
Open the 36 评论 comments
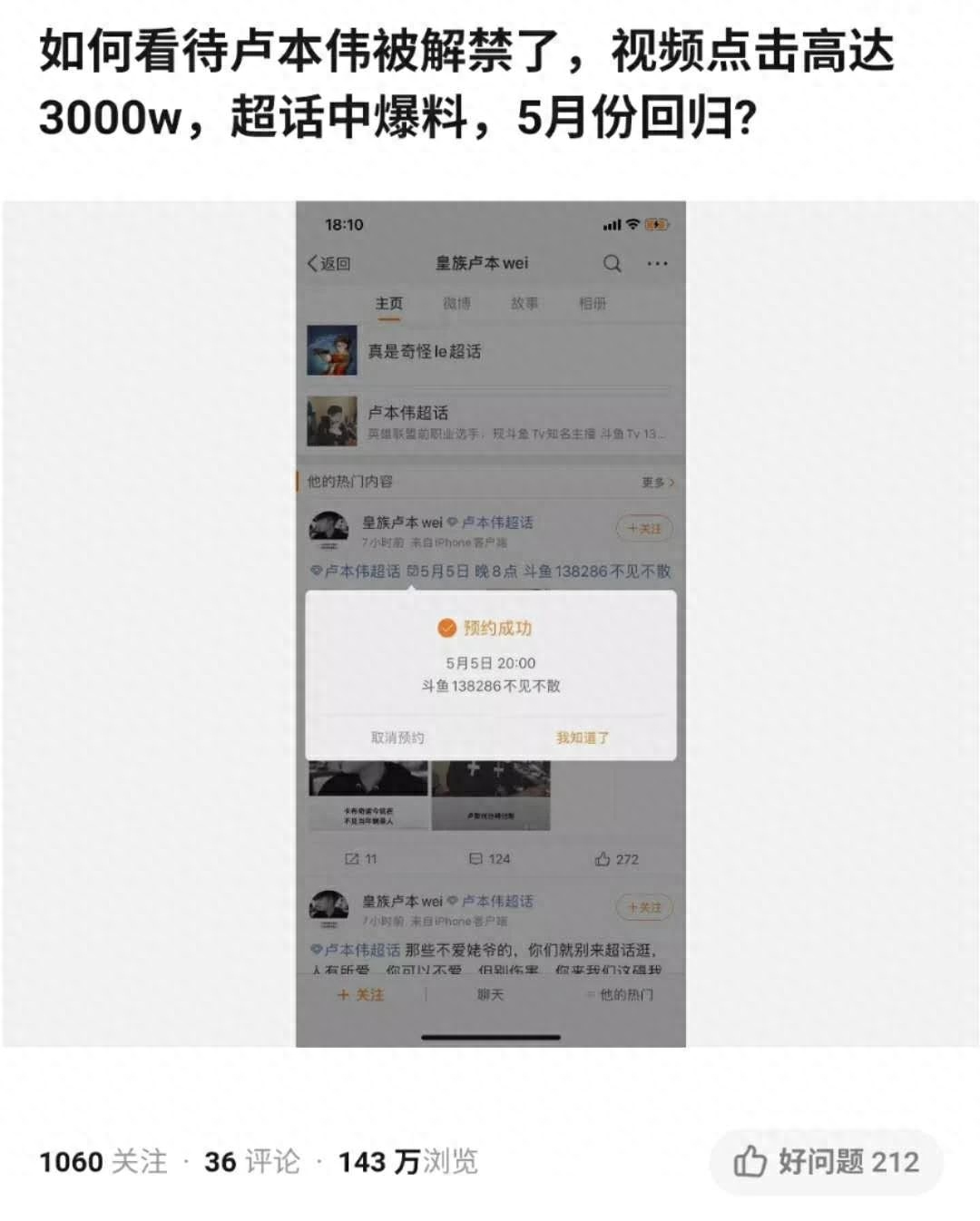251,1161
